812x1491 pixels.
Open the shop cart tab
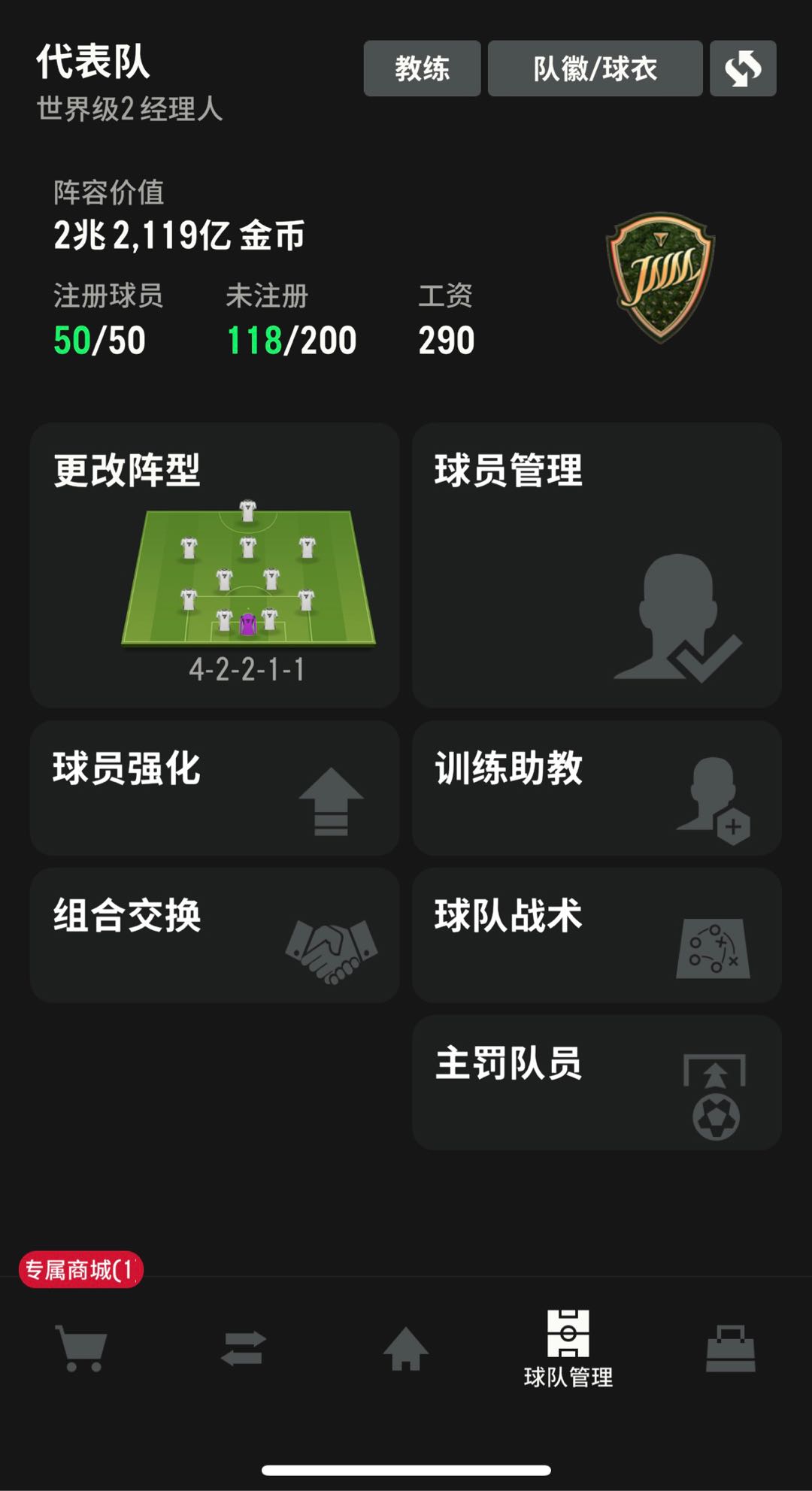pos(80,1348)
